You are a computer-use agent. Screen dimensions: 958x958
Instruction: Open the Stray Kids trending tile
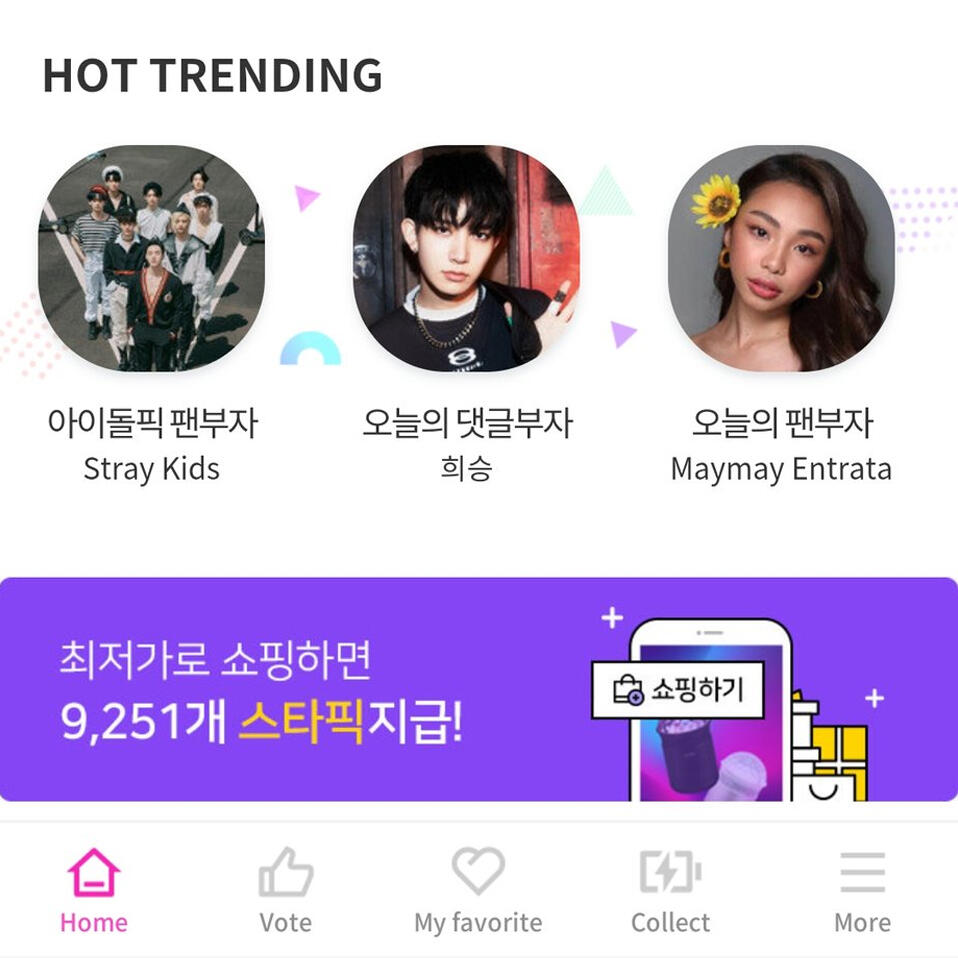[152, 259]
